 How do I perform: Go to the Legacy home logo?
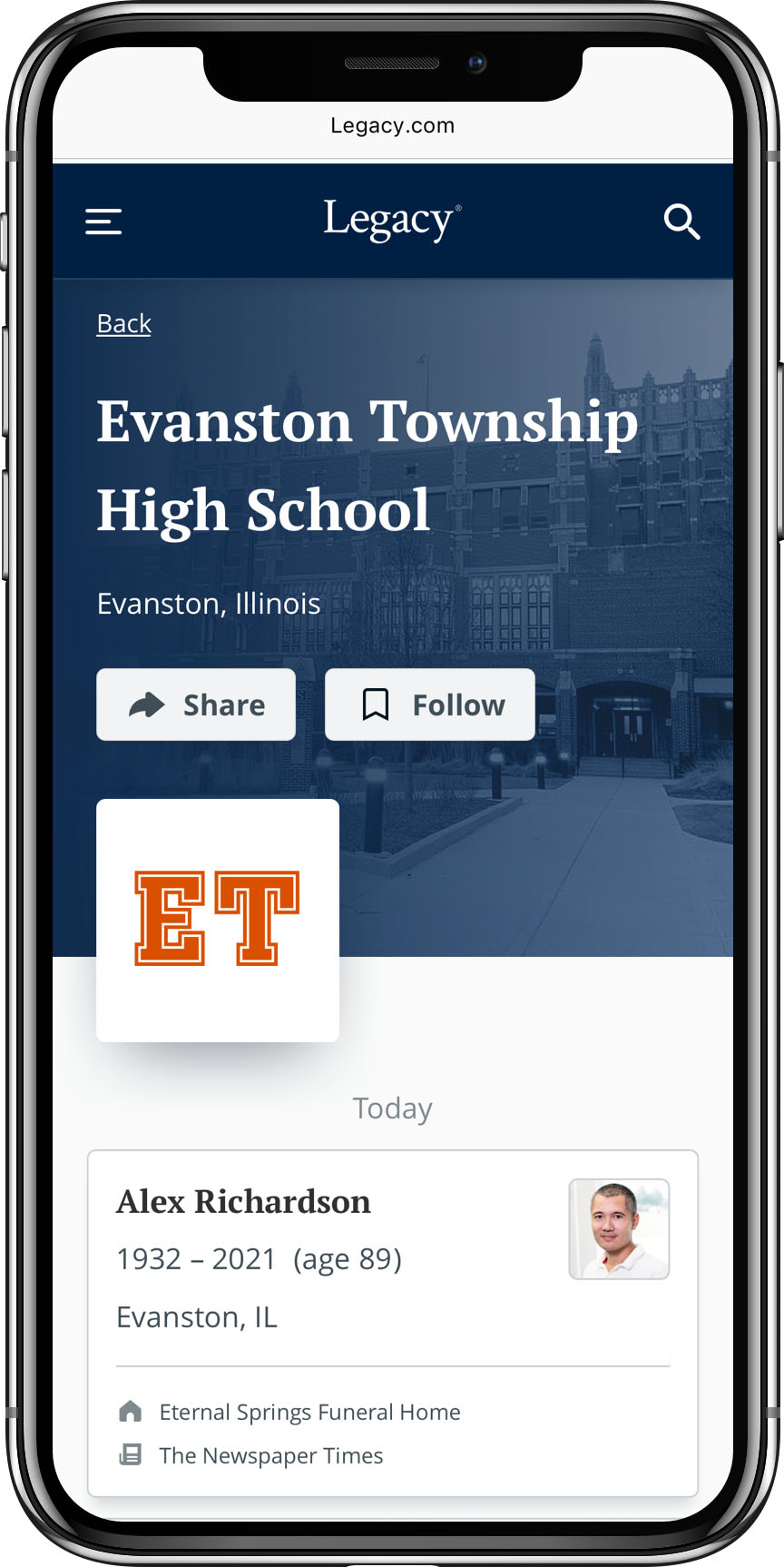392,221
